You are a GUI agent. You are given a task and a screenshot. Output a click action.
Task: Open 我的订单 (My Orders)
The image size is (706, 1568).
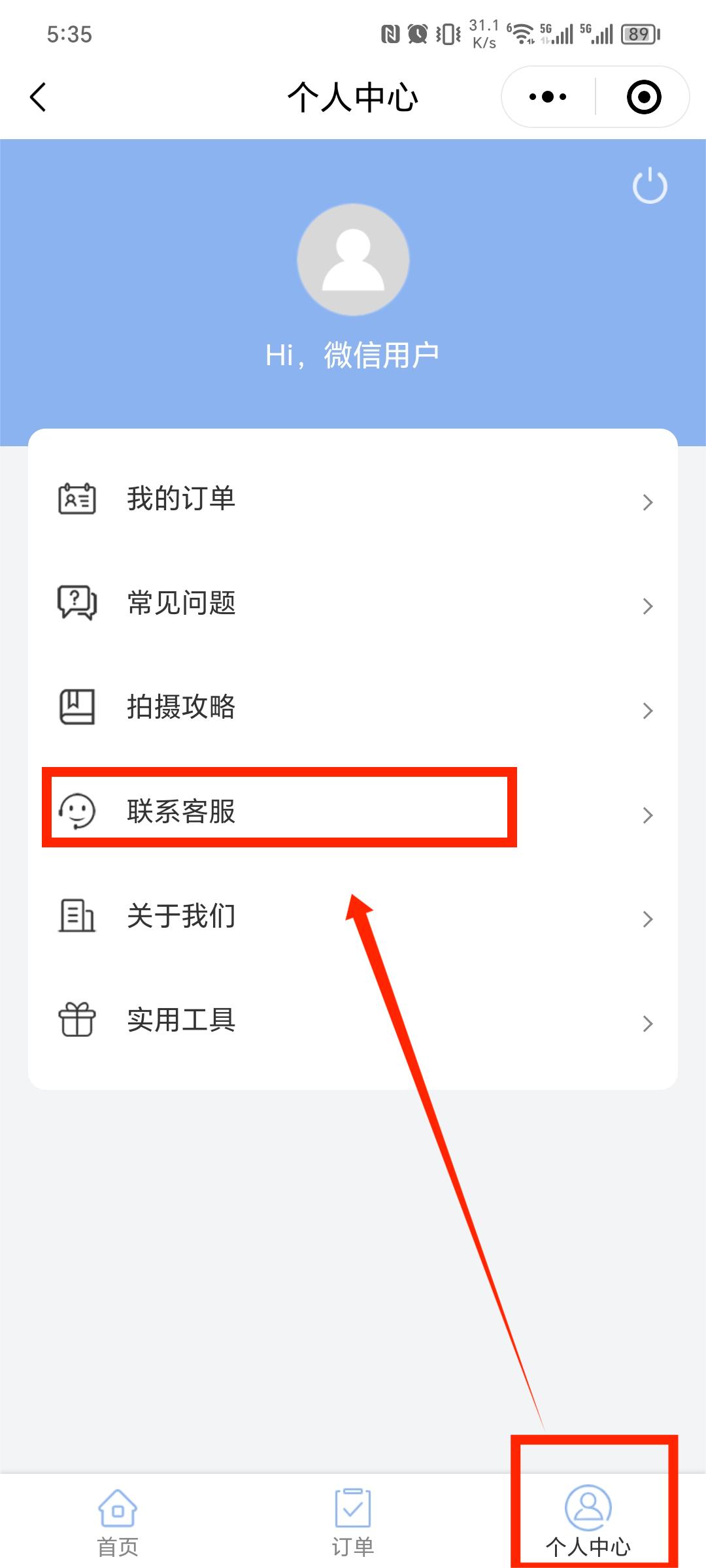[x=353, y=500]
